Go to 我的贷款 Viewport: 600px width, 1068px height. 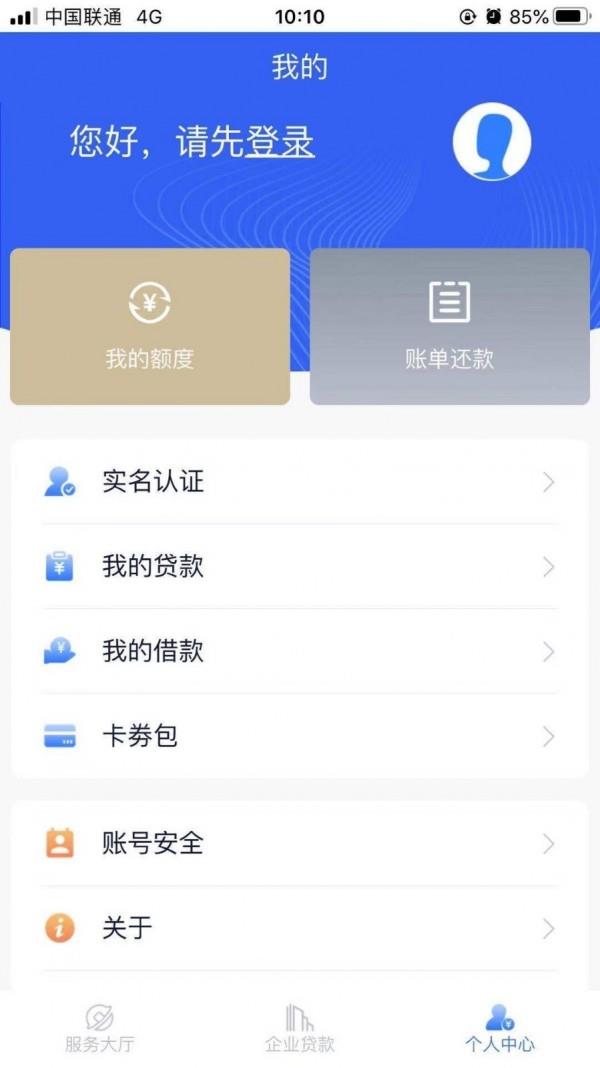[300, 567]
